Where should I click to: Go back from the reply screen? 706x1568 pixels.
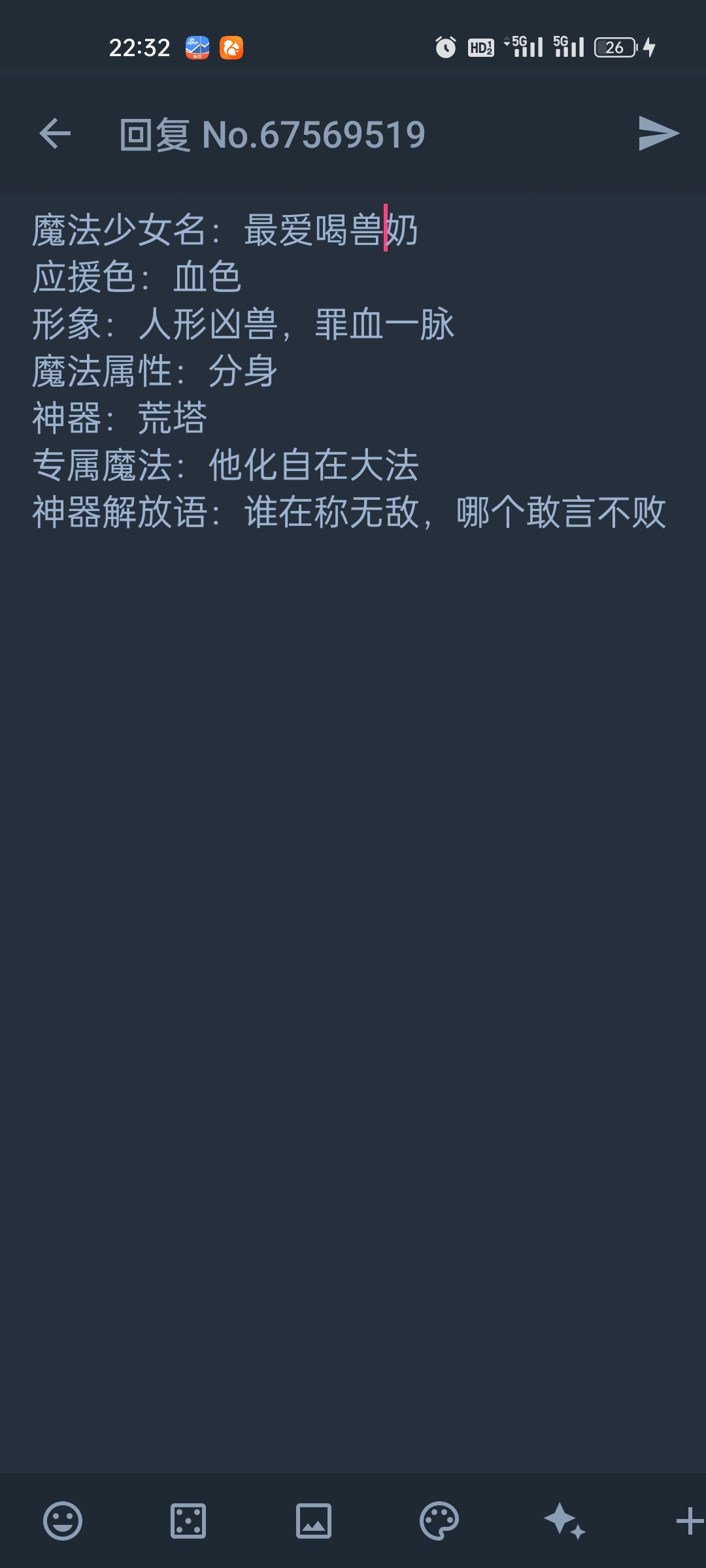click(x=55, y=134)
